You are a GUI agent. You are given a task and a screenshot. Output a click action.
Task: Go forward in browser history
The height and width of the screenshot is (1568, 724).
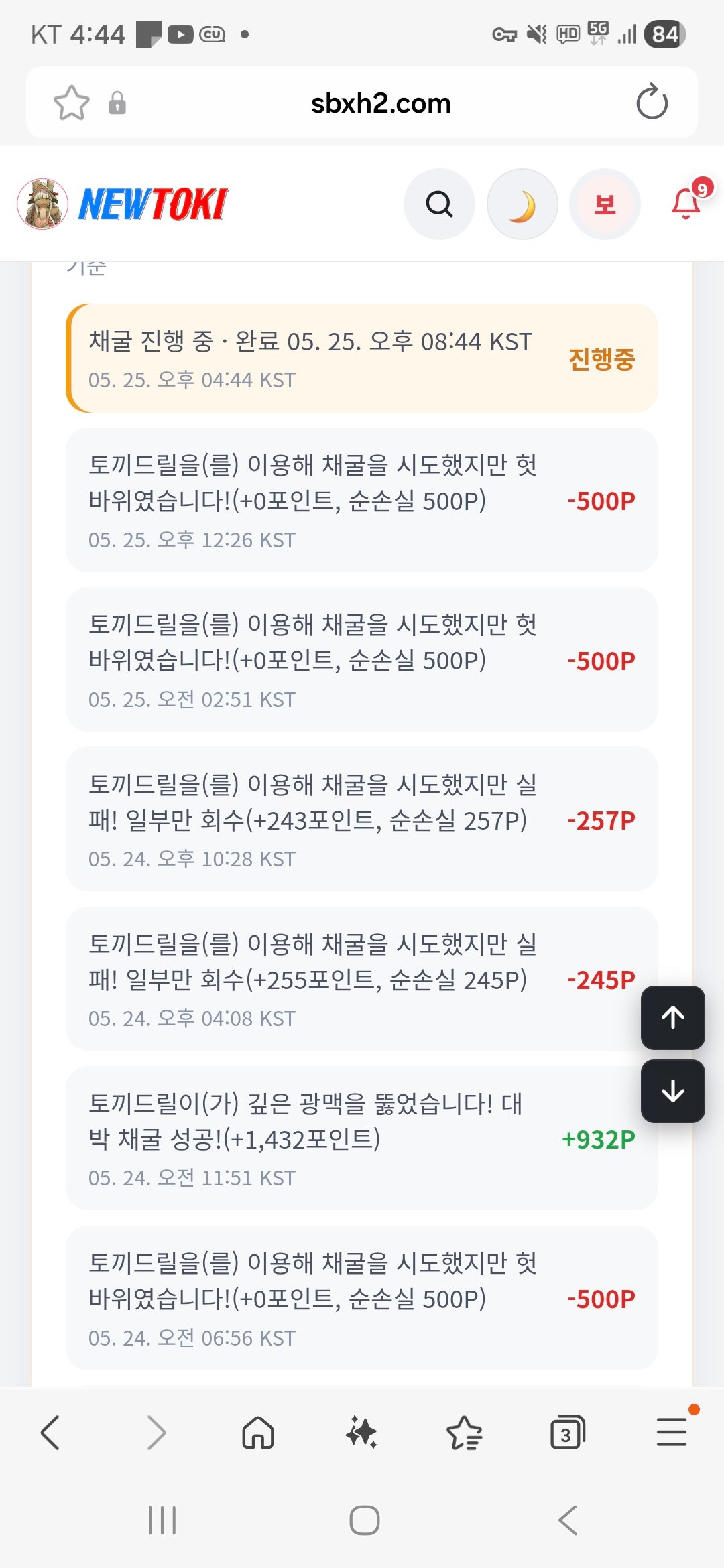click(156, 1433)
